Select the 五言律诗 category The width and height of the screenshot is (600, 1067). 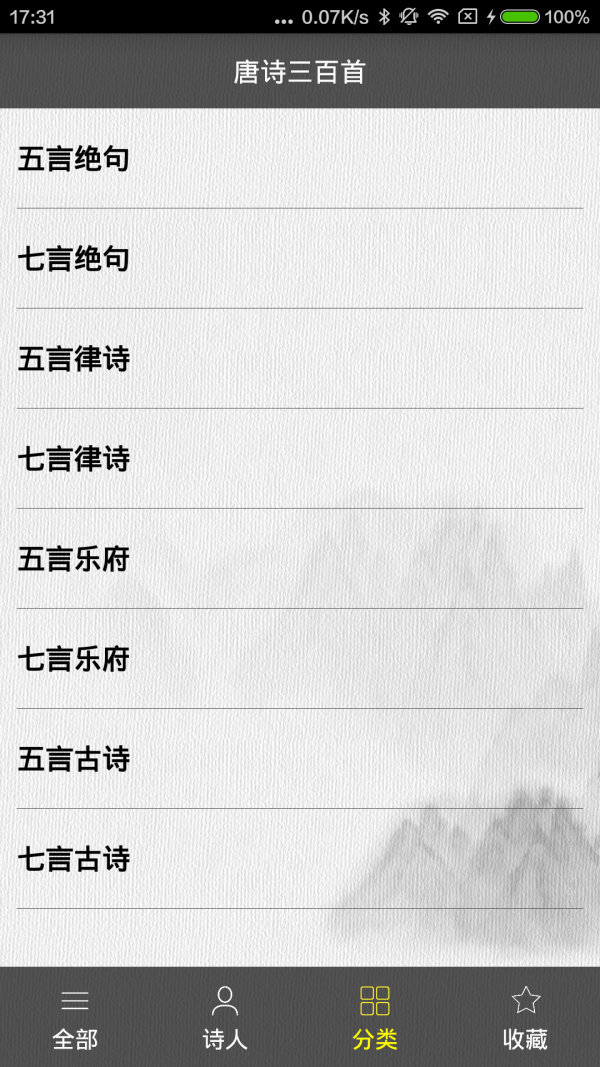[x=74, y=359]
